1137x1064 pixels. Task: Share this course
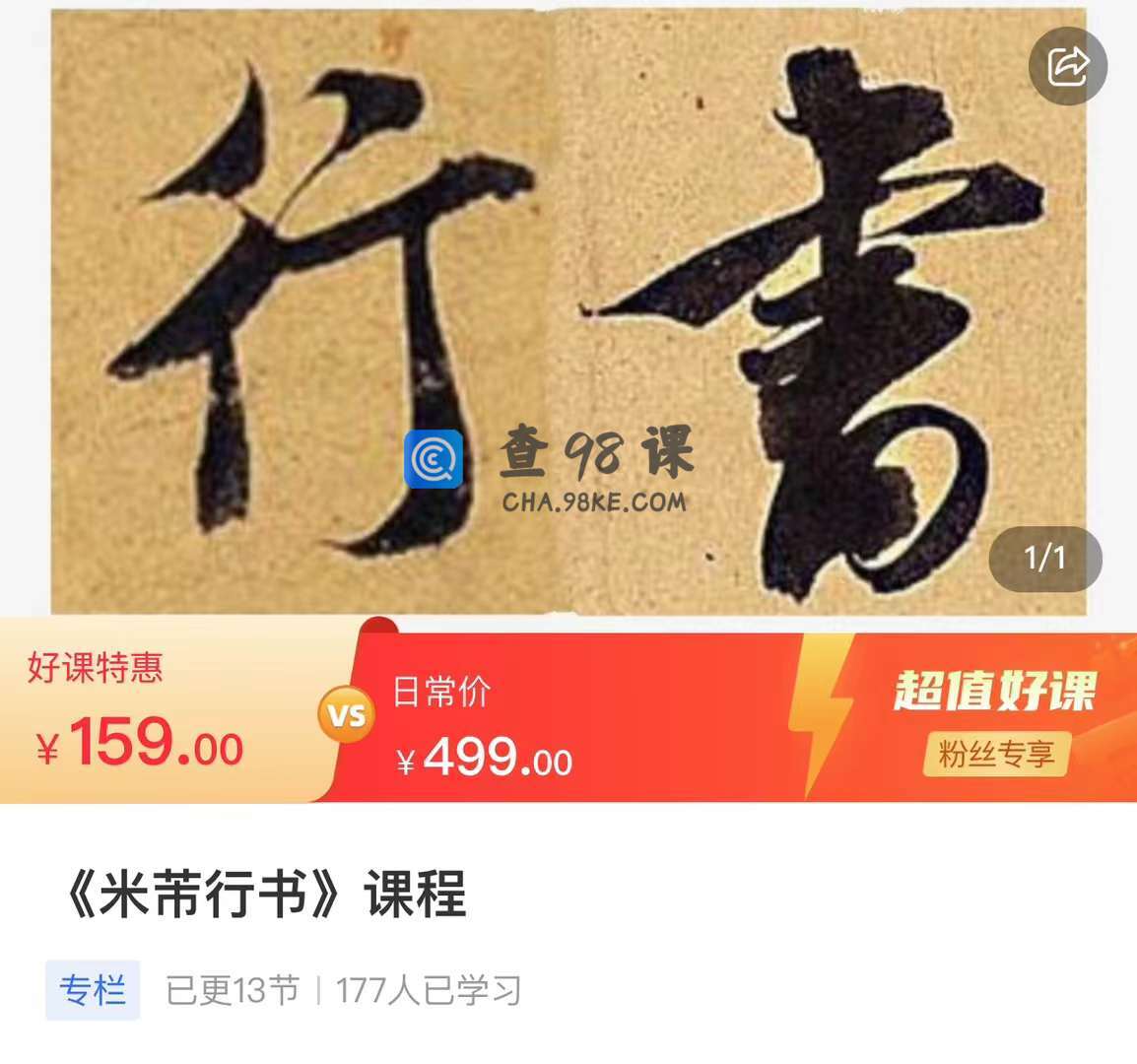(x=1068, y=66)
